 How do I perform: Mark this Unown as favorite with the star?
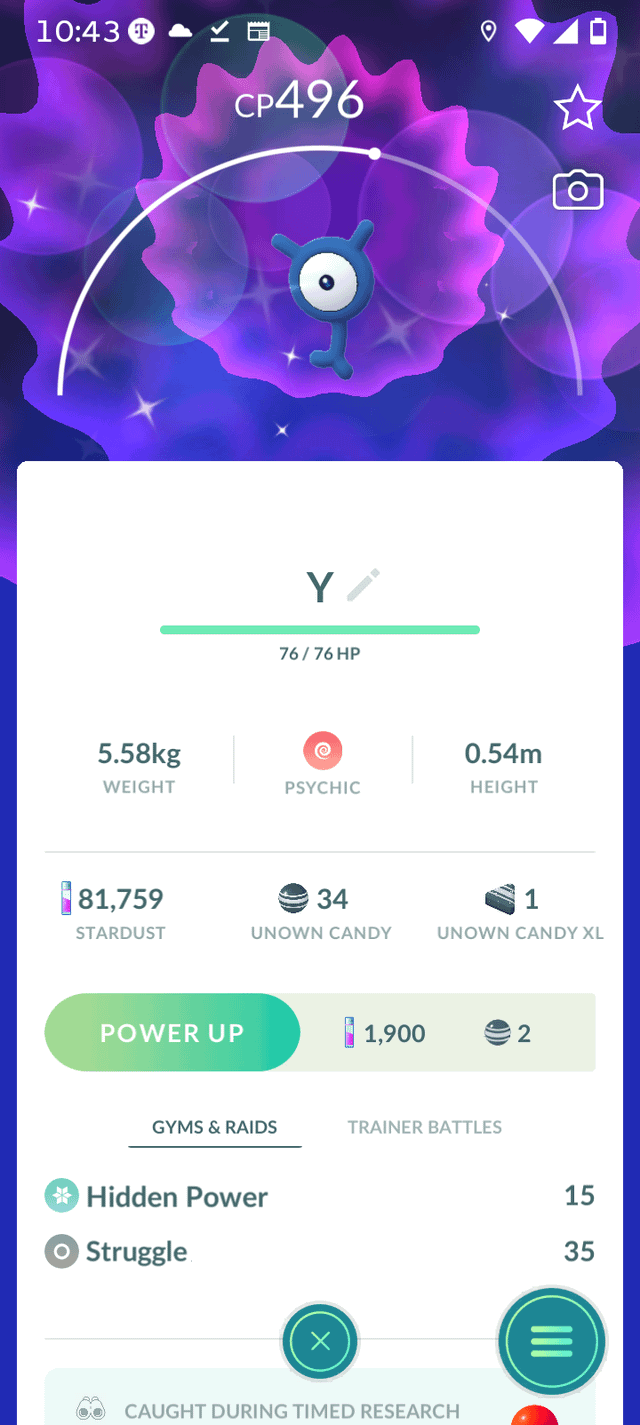(x=577, y=108)
